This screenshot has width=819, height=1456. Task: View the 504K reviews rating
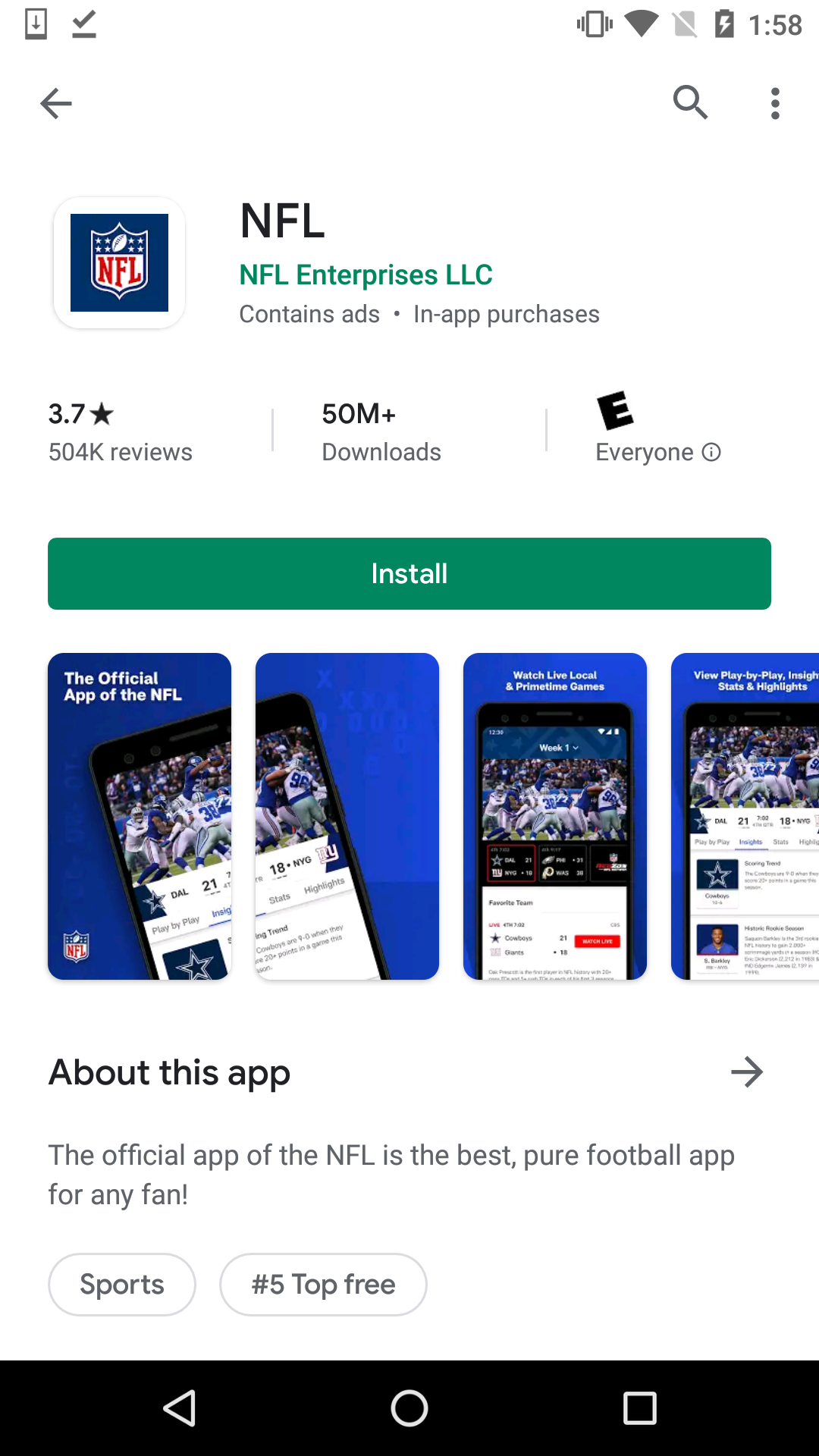click(x=120, y=432)
